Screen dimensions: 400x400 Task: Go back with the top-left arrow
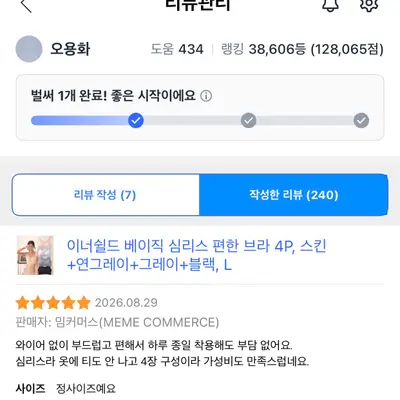pos(26,6)
